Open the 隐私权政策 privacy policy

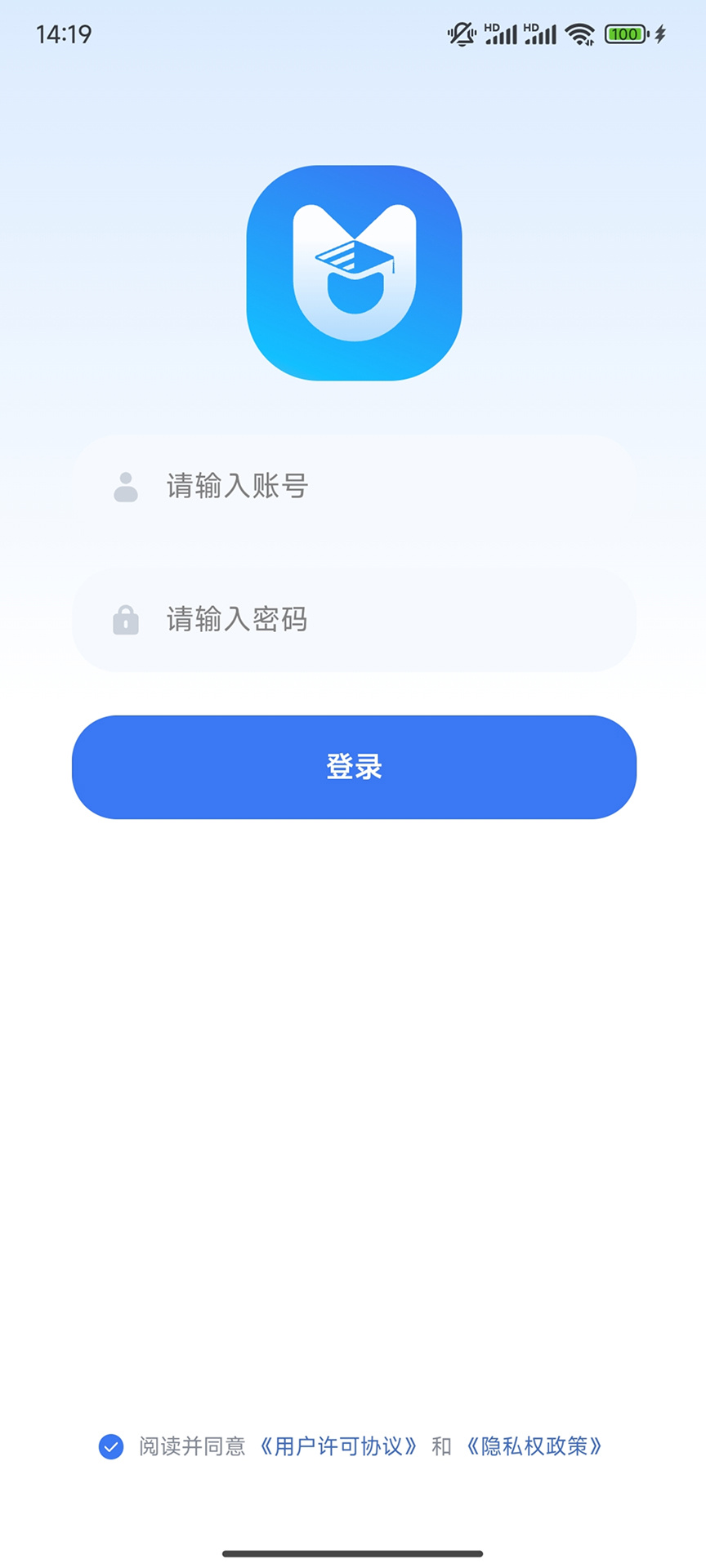(535, 1447)
